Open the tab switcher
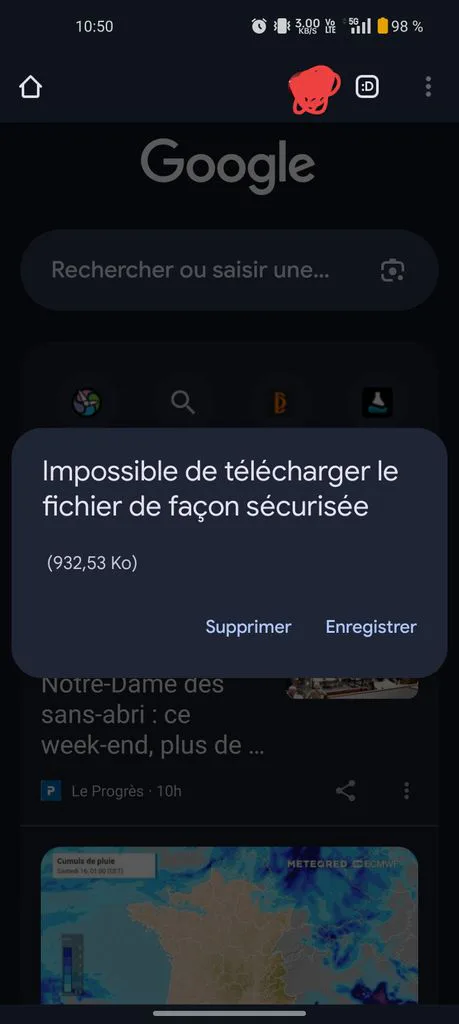The height and width of the screenshot is (1024, 459). 367,87
